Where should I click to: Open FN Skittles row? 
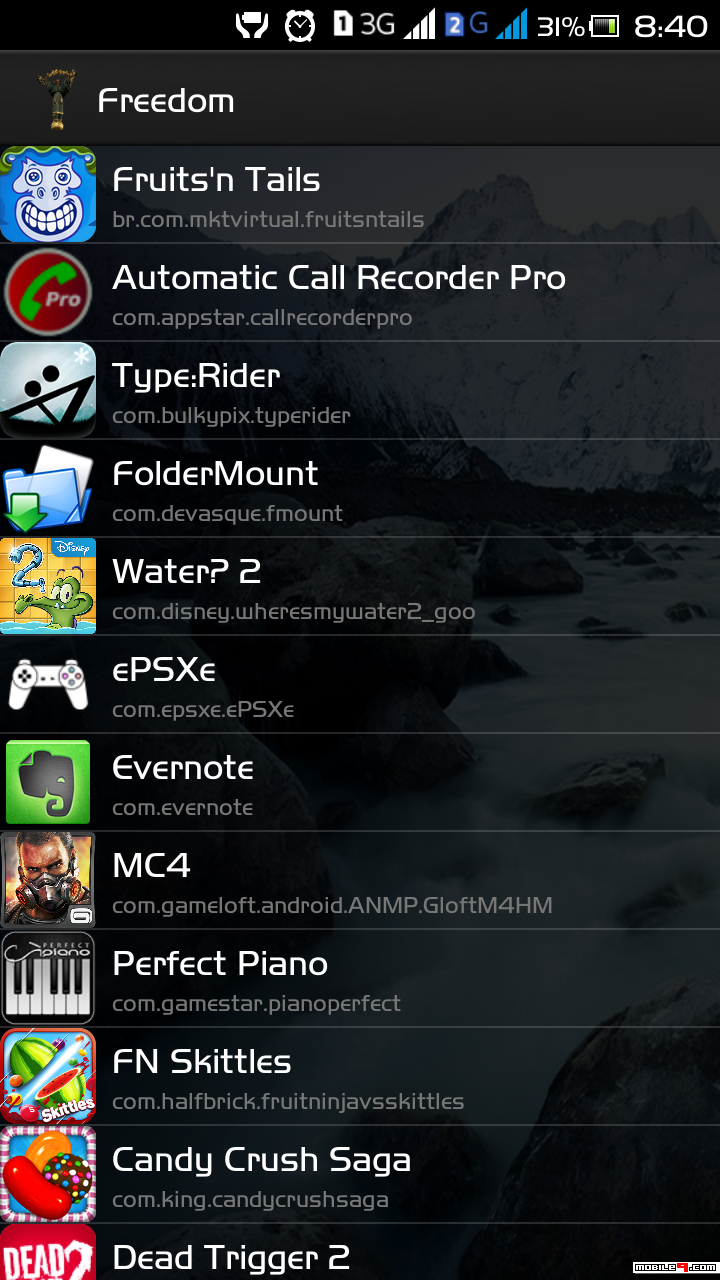pos(360,1077)
